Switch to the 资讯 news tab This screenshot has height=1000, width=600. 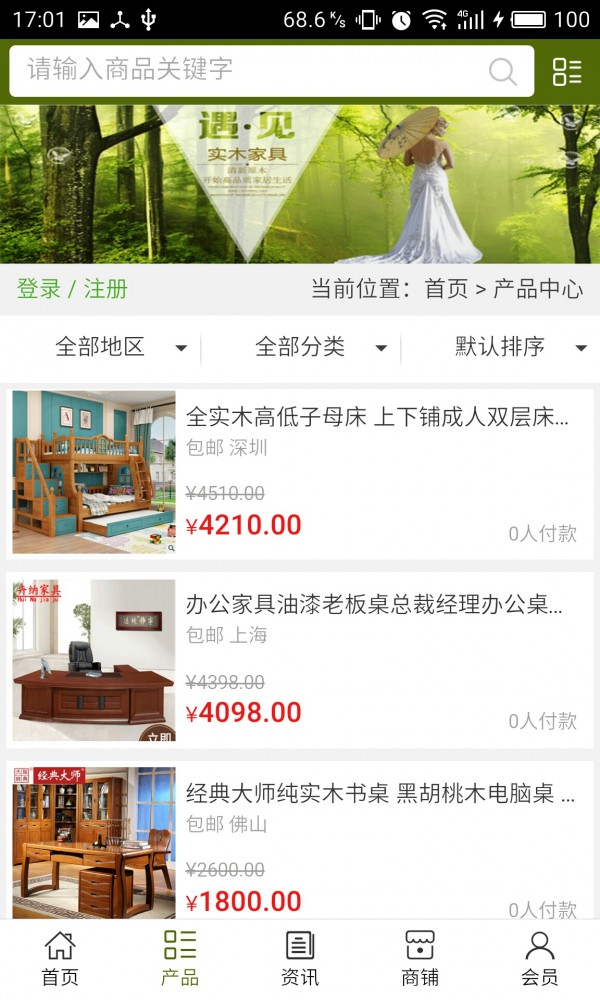pos(300,958)
